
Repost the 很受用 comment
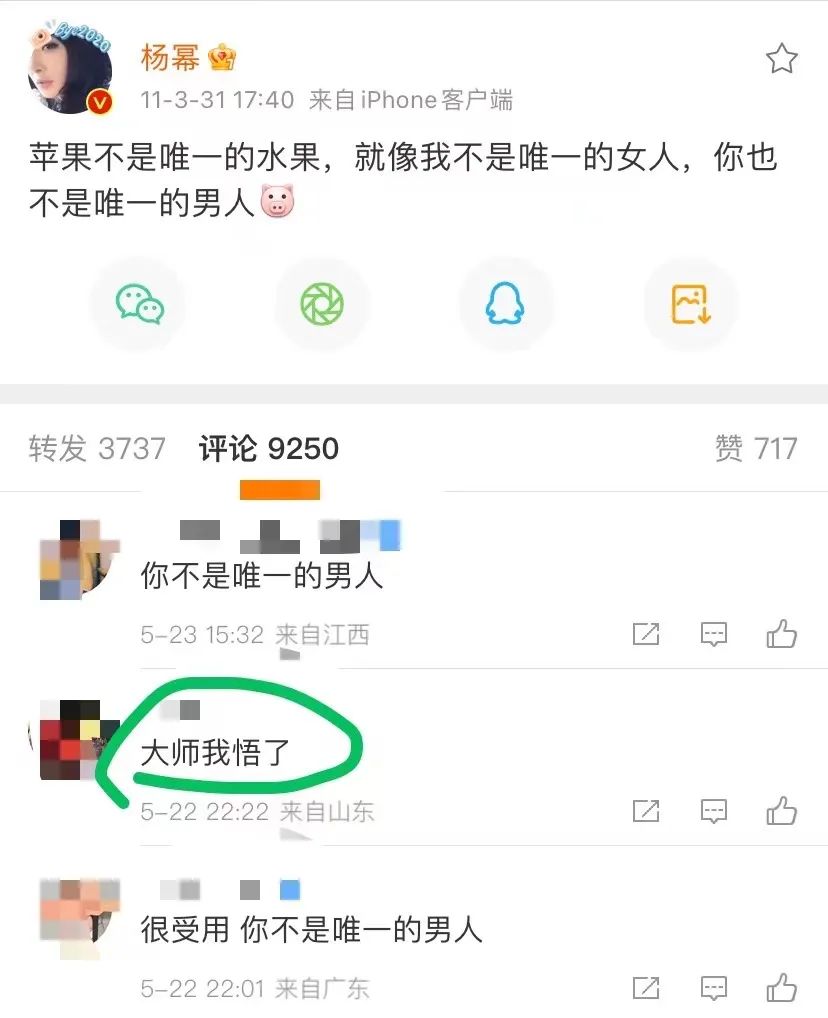[x=646, y=988]
